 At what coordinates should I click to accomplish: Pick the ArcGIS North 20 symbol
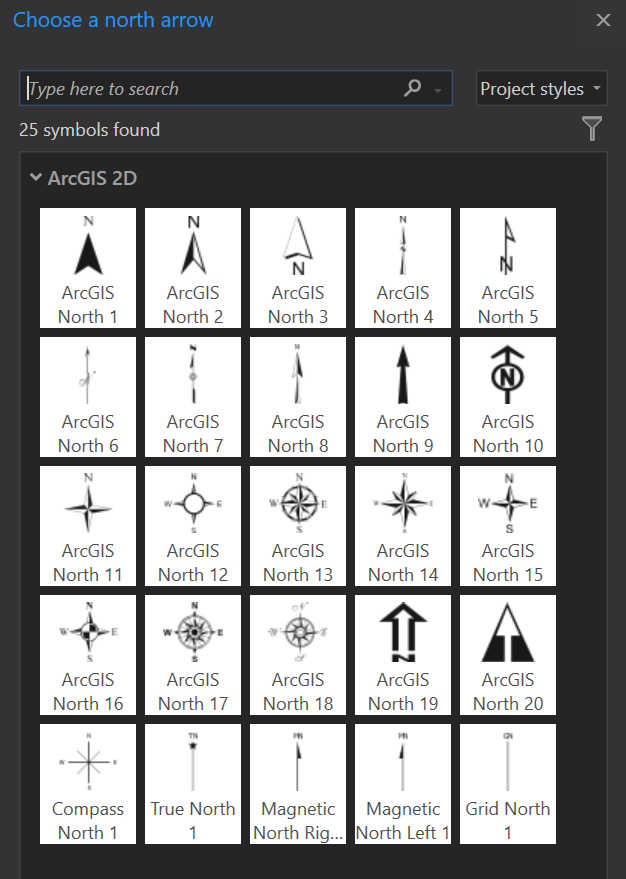pyautogui.click(x=508, y=654)
